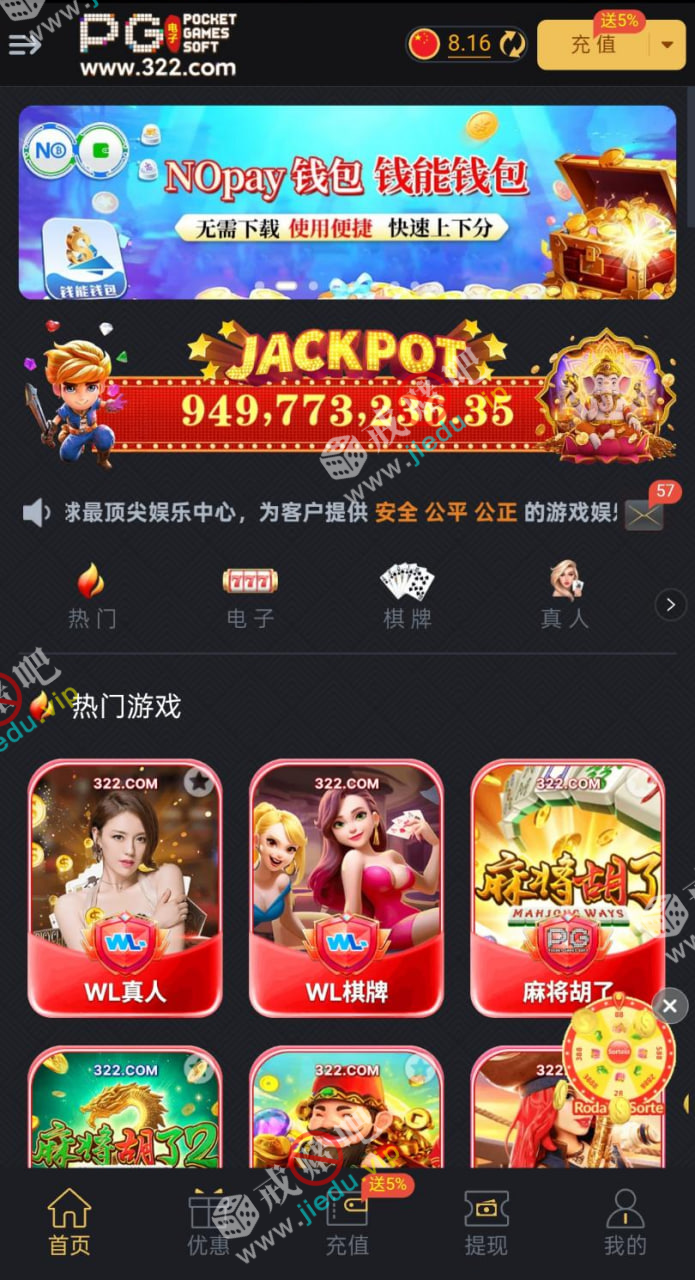Image resolution: width=695 pixels, height=1280 pixels.
Task: Select the 真人 game category
Action: click(565, 596)
